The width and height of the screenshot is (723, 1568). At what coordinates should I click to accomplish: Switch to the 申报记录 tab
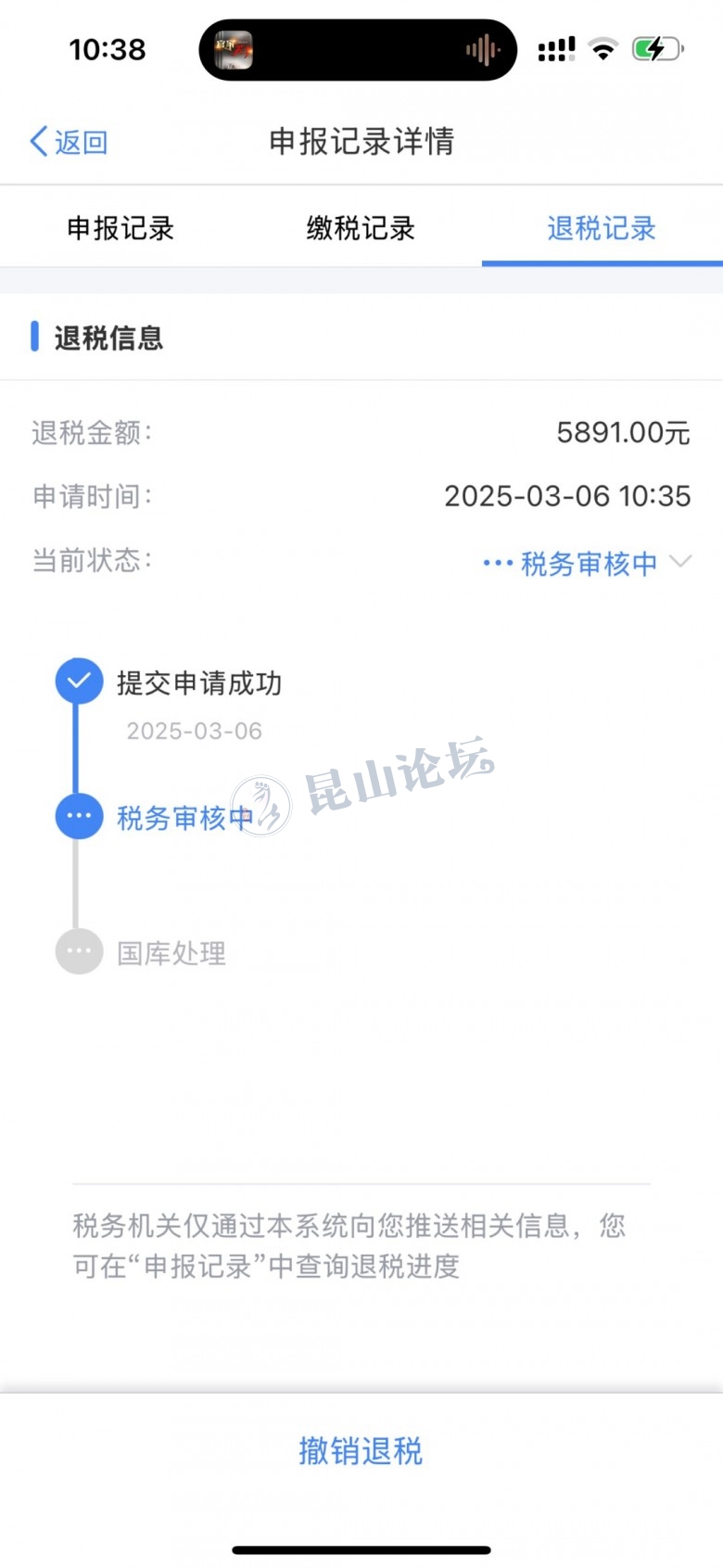[x=120, y=228]
